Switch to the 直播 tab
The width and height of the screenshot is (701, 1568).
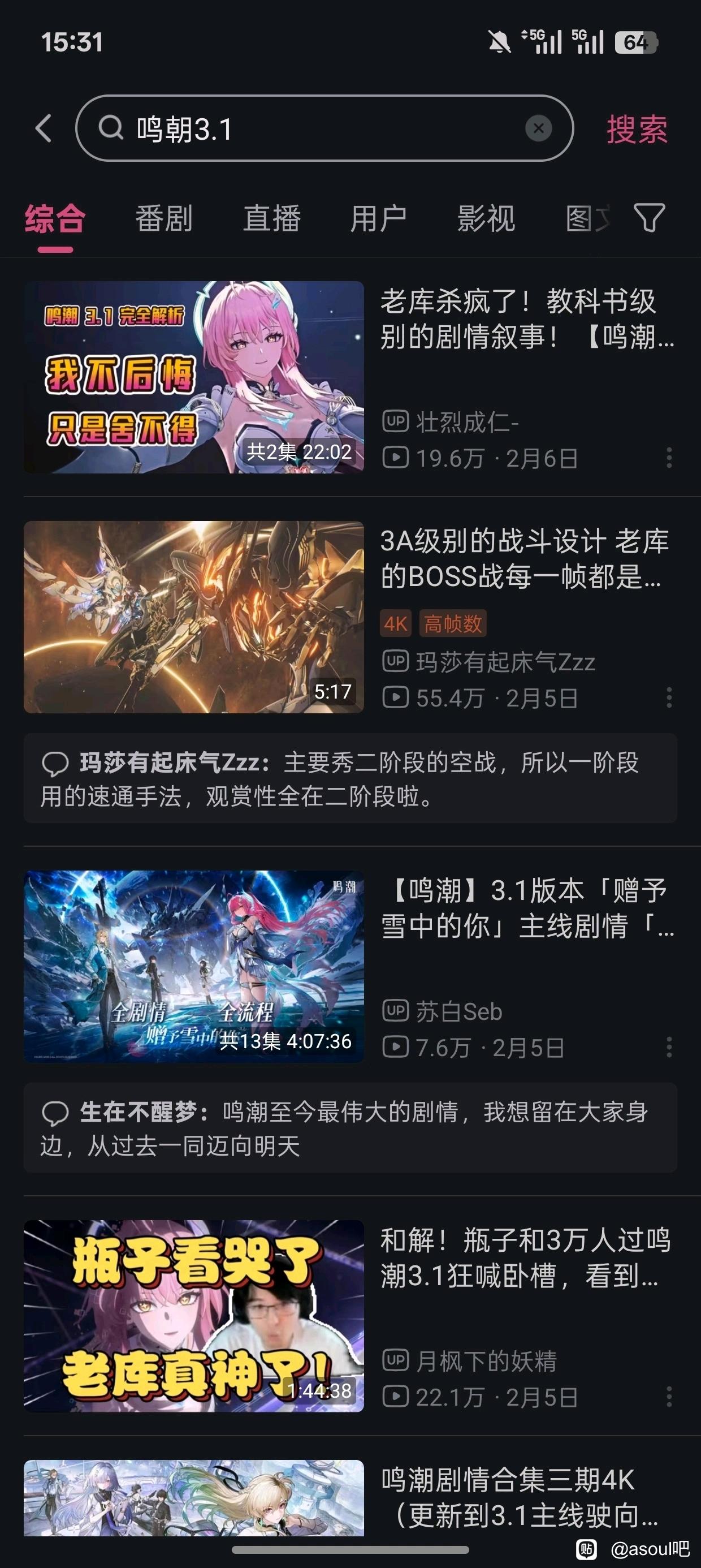pos(271,218)
